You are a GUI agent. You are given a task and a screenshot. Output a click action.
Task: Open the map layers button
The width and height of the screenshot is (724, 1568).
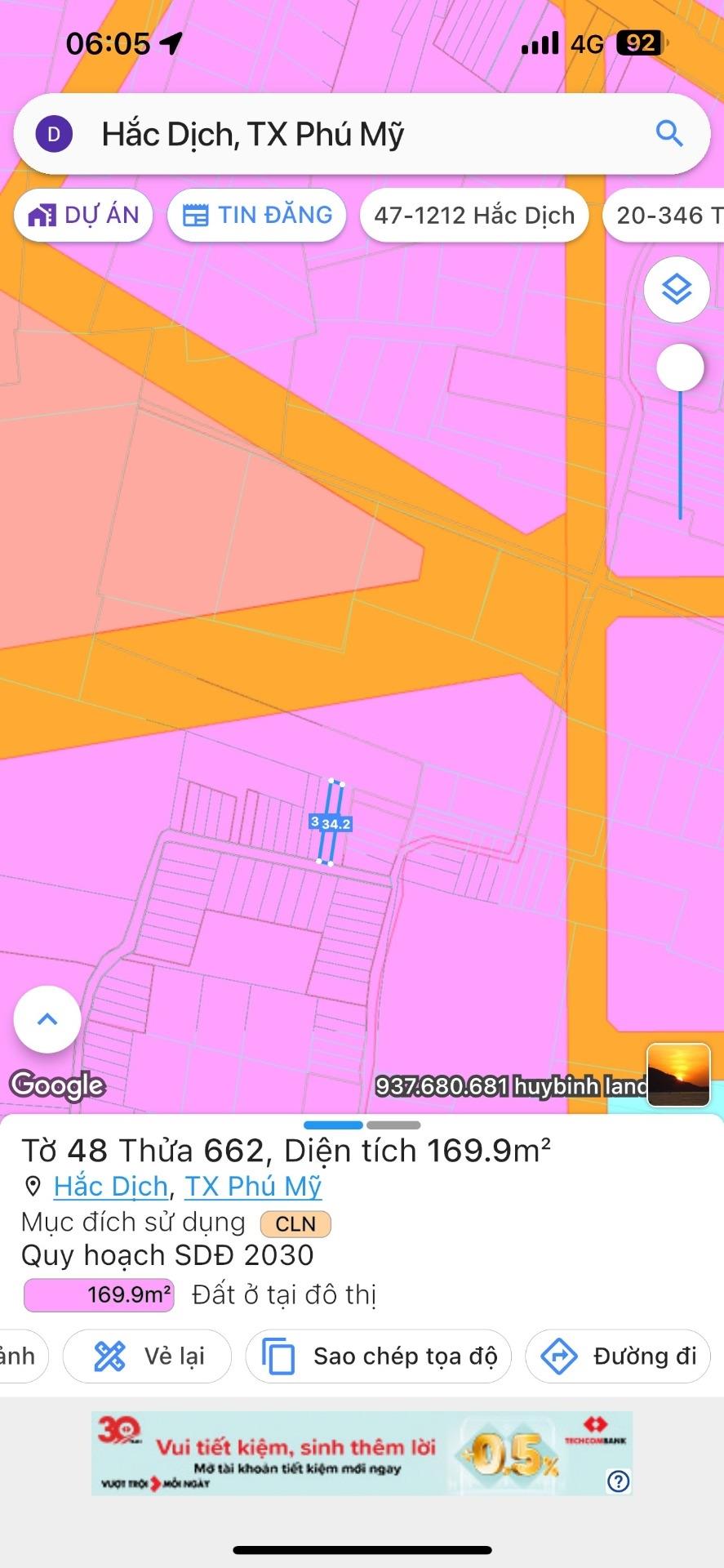coord(677,289)
